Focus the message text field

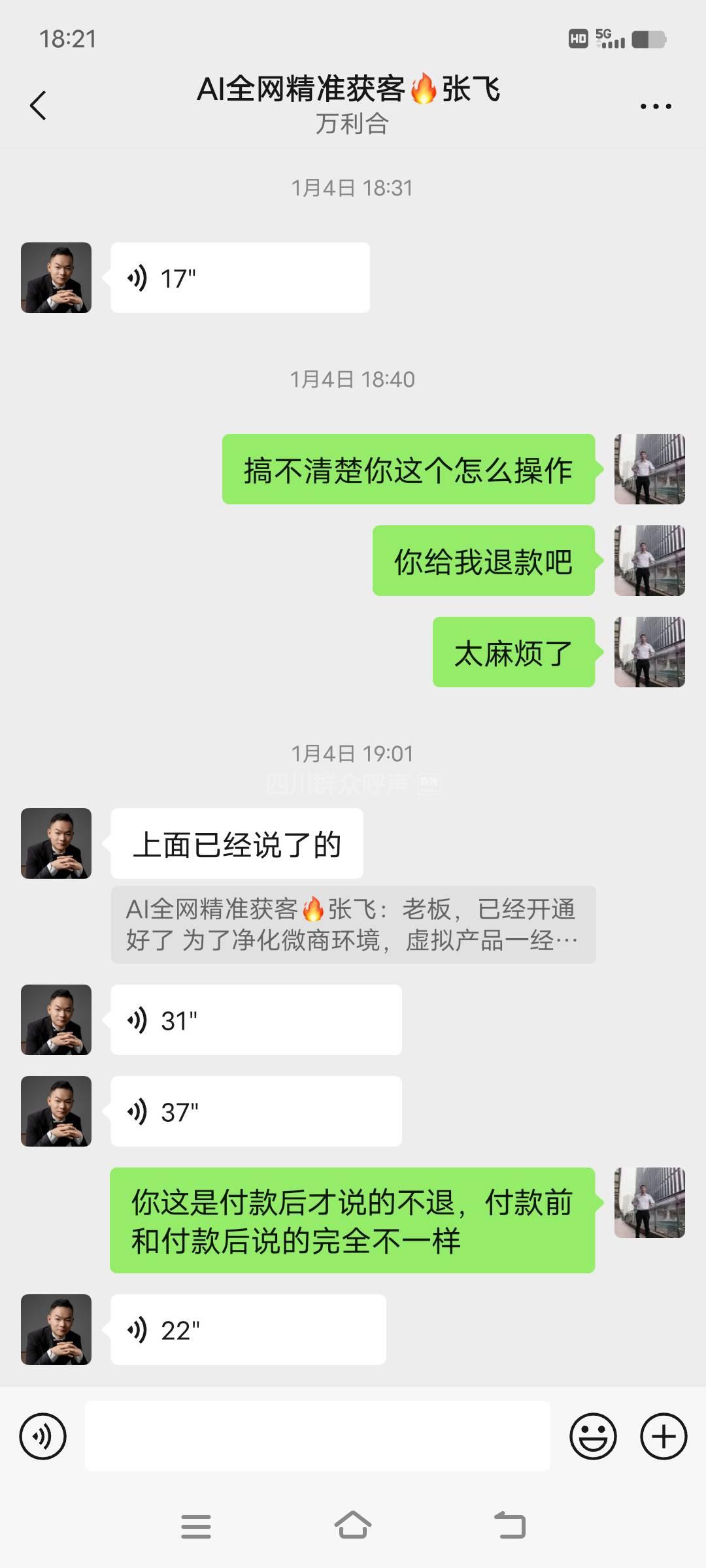click(x=317, y=1436)
